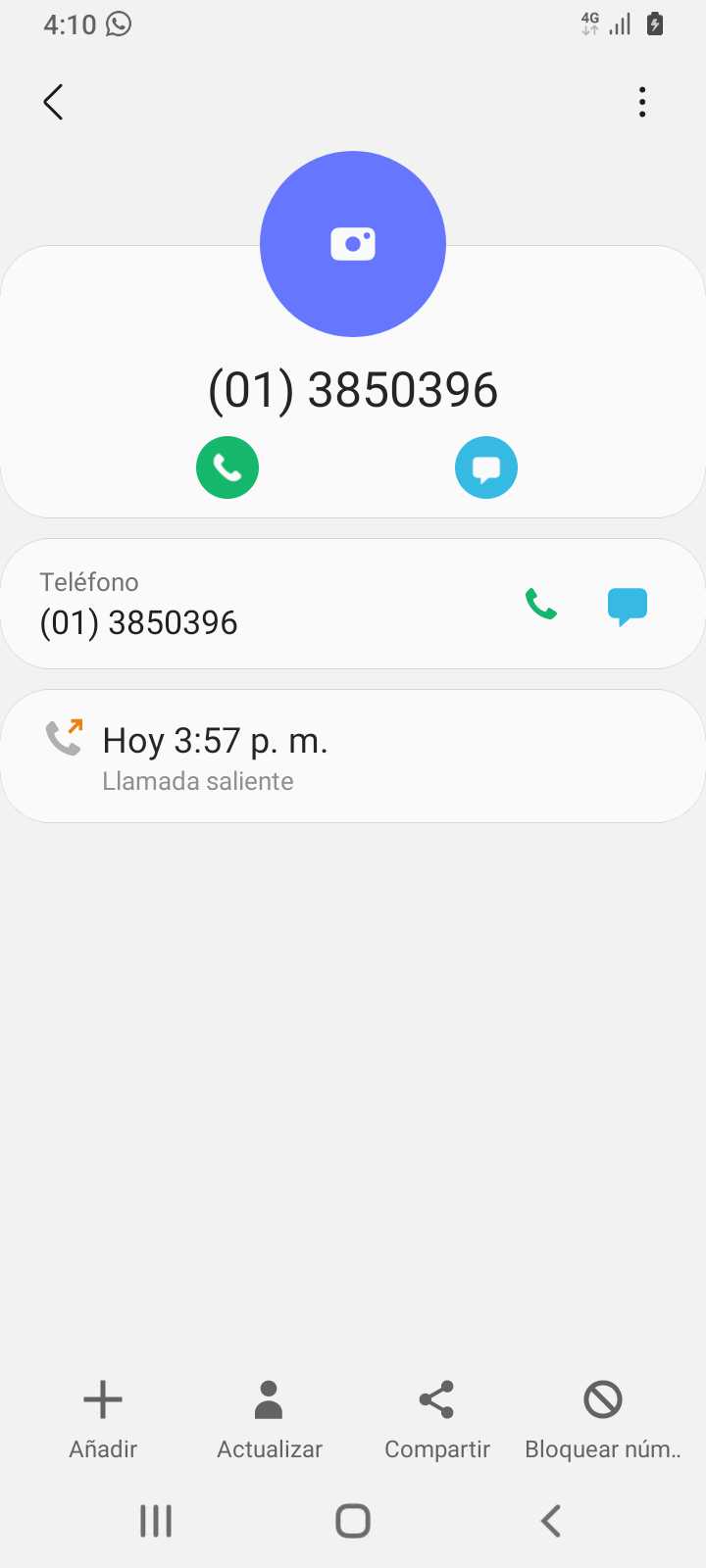This screenshot has height=1568, width=706.
Task: Call using the green circle button
Action: click(227, 467)
